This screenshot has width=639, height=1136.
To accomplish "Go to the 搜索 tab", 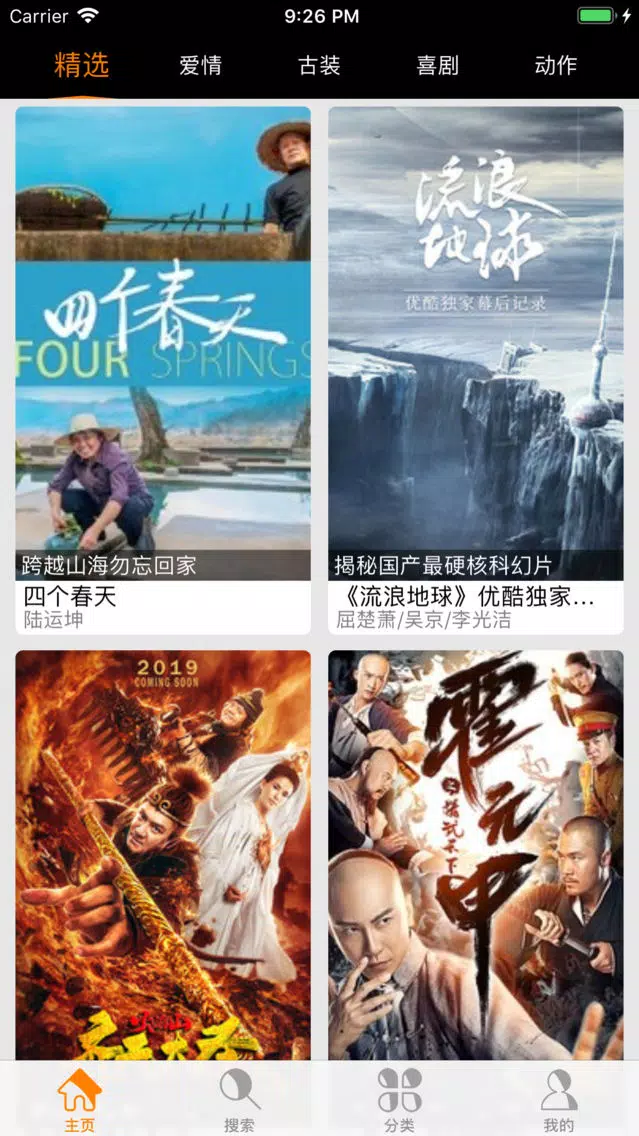I will (239, 1100).
